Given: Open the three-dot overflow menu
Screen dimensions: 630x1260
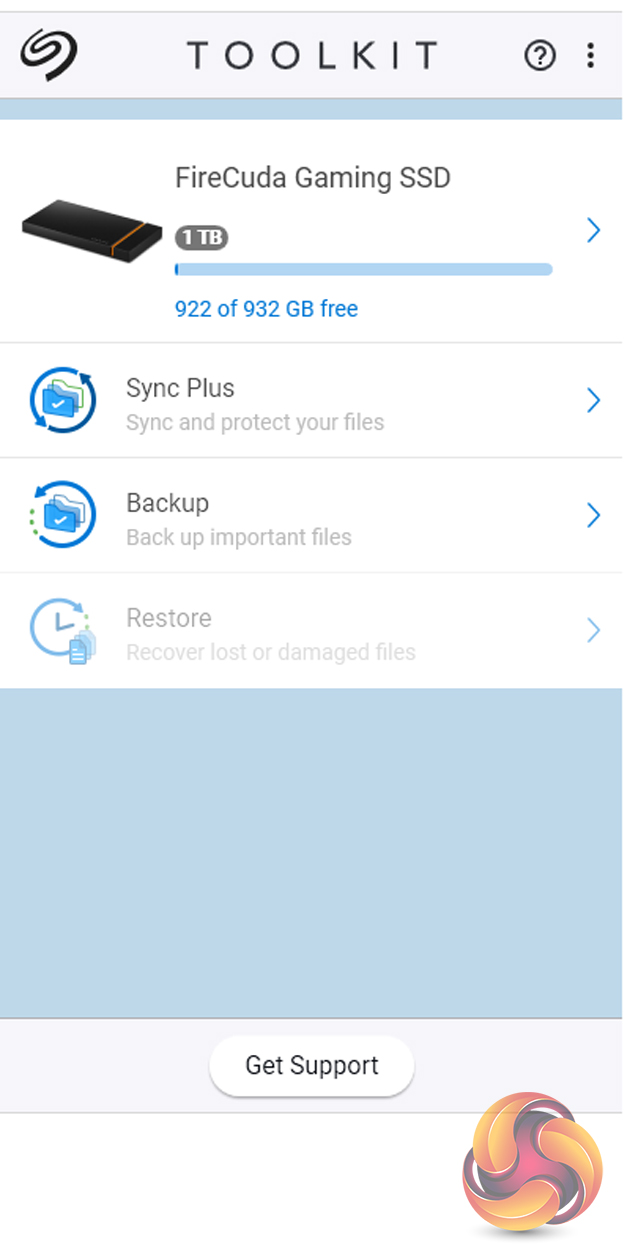Looking at the screenshot, I should 591,56.
